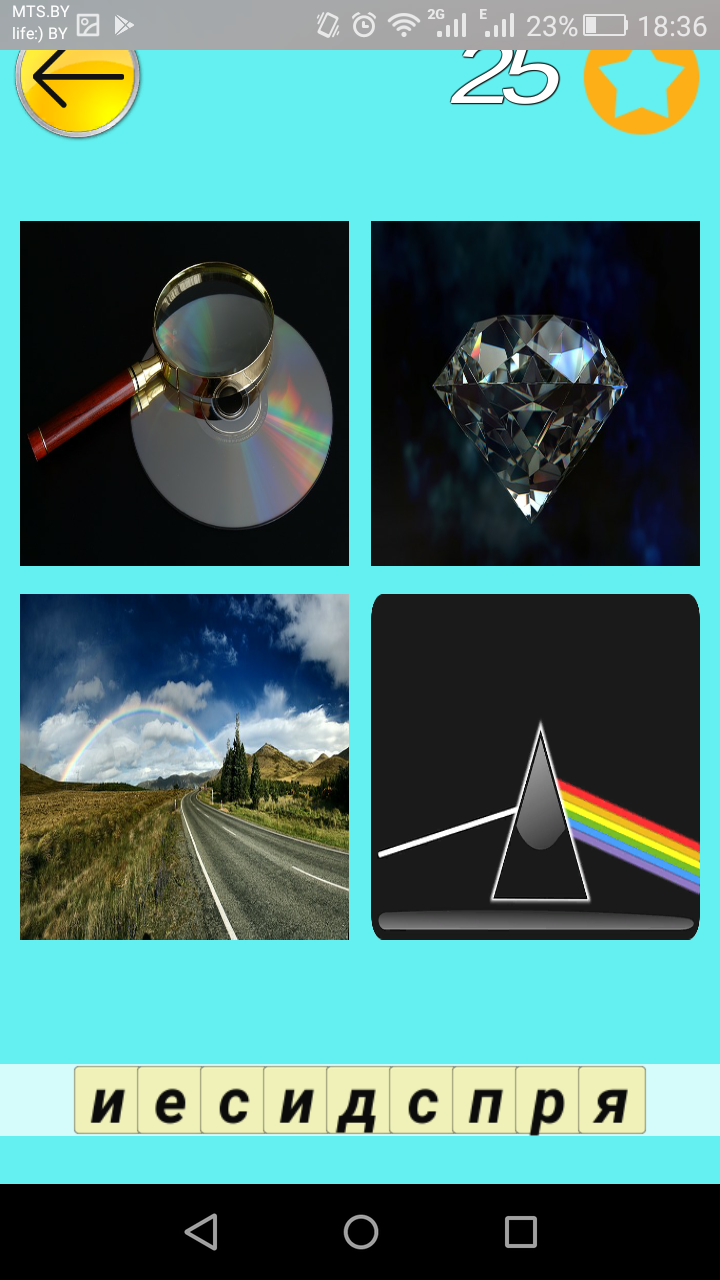Viewport: 720px width, 1280px height.
Task: Pick the letter tile д
Action: click(x=358, y=1100)
